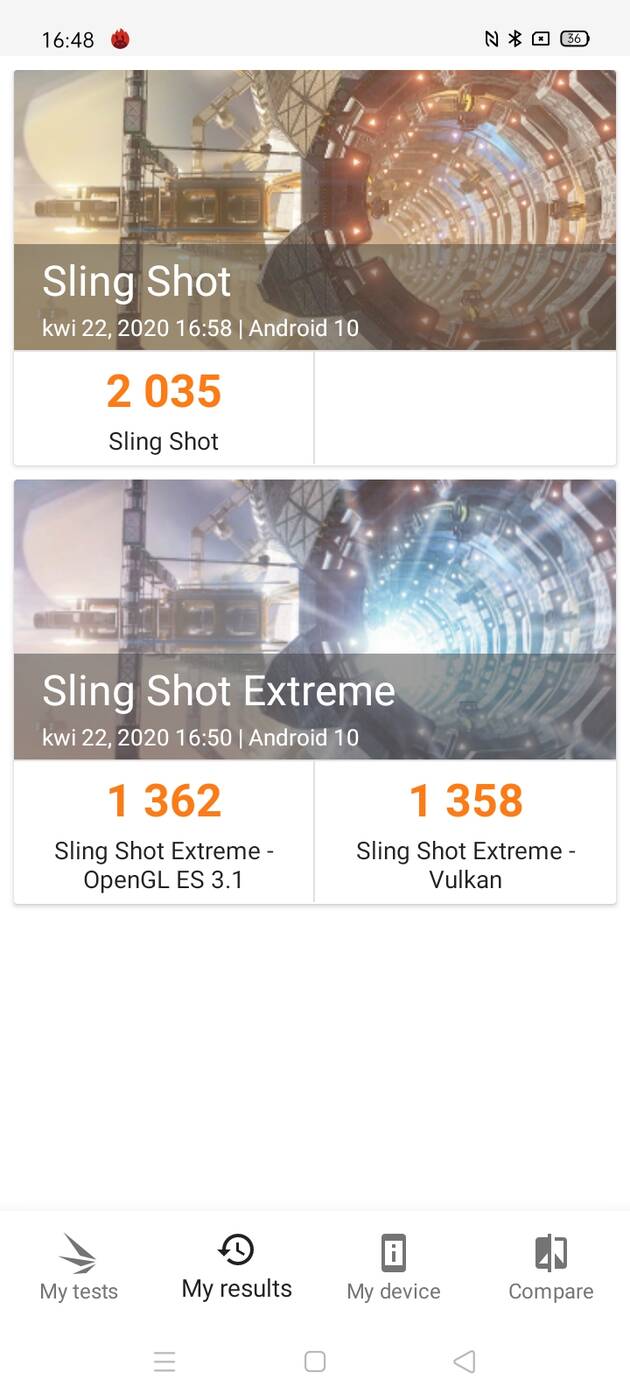The image size is (630, 1400).
Task: Go to the My device tab
Action: point(393,1267)
